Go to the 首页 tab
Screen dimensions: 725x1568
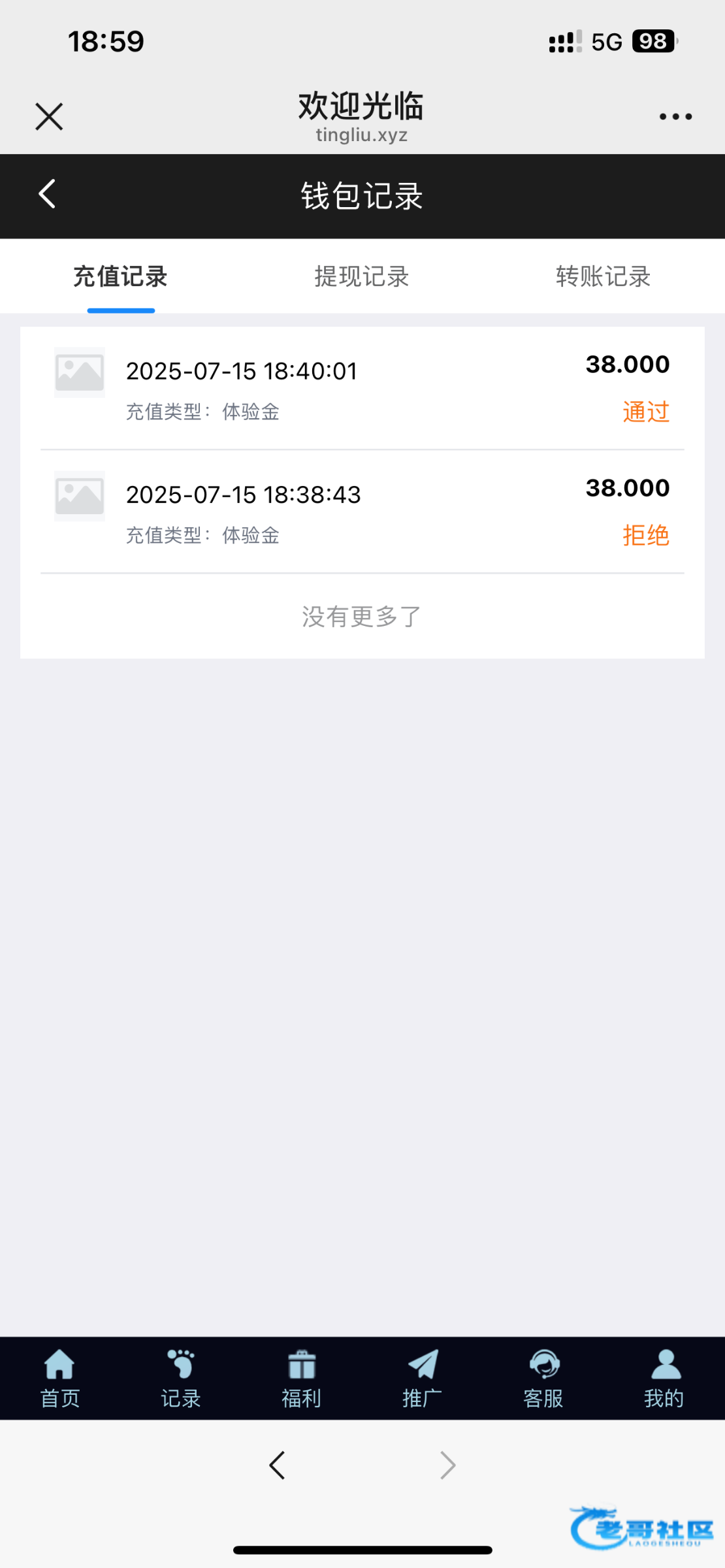coord(60,1379)
